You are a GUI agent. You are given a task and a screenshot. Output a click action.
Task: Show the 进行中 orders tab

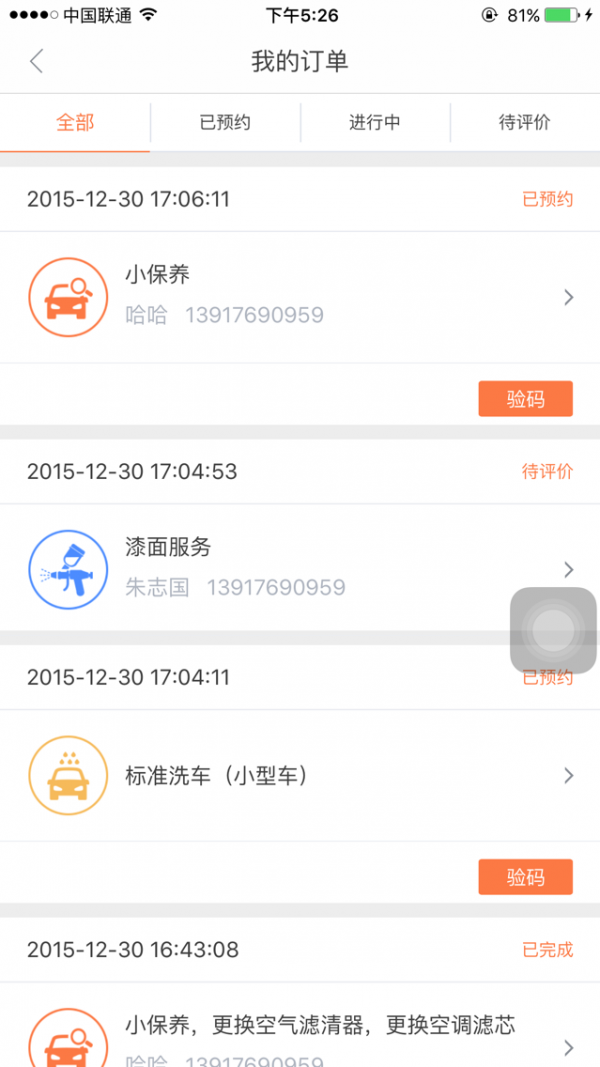pyautogui.click(x=375, y=124)
